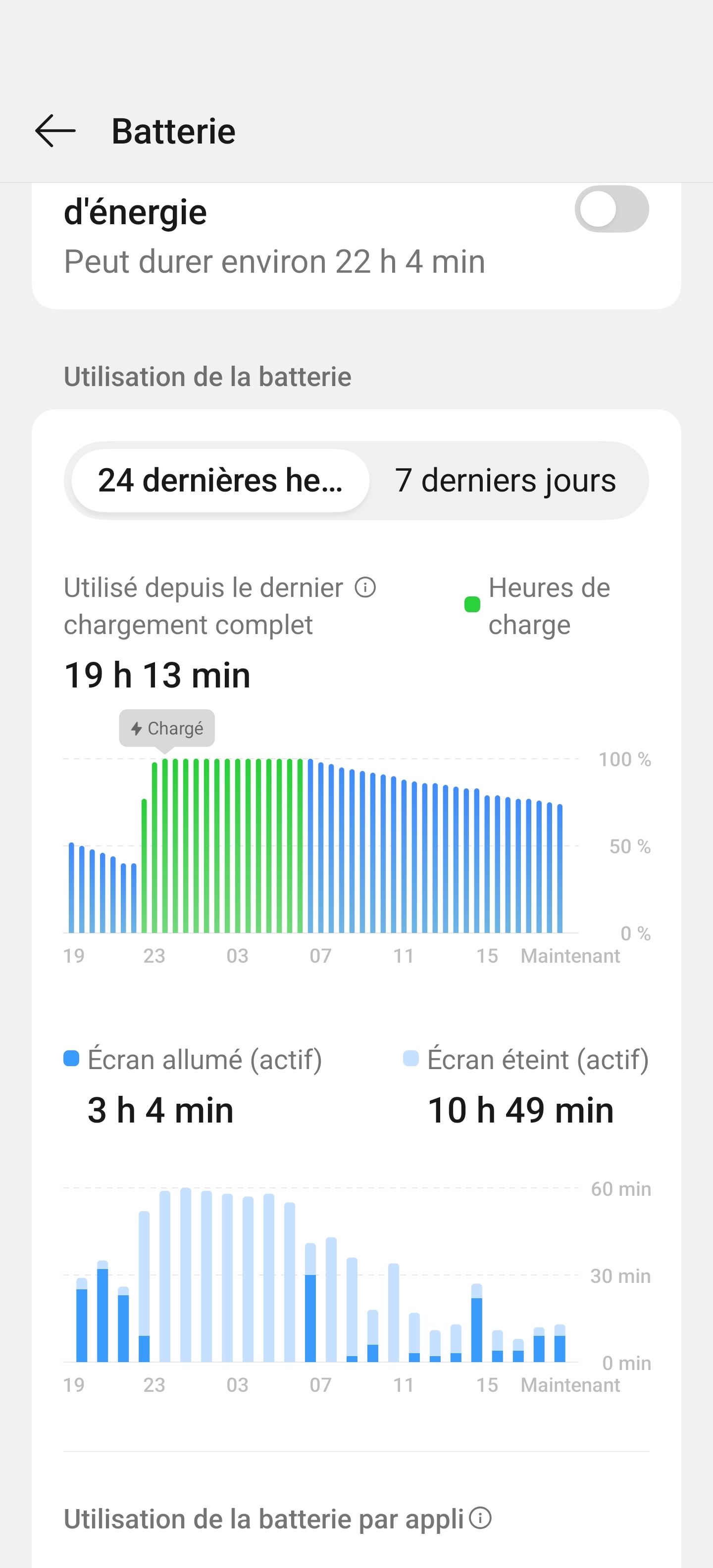The height and width of the screenshot is (1568, 713).
Task: Enable the power saving mode switch
Action: click(611, 209)
